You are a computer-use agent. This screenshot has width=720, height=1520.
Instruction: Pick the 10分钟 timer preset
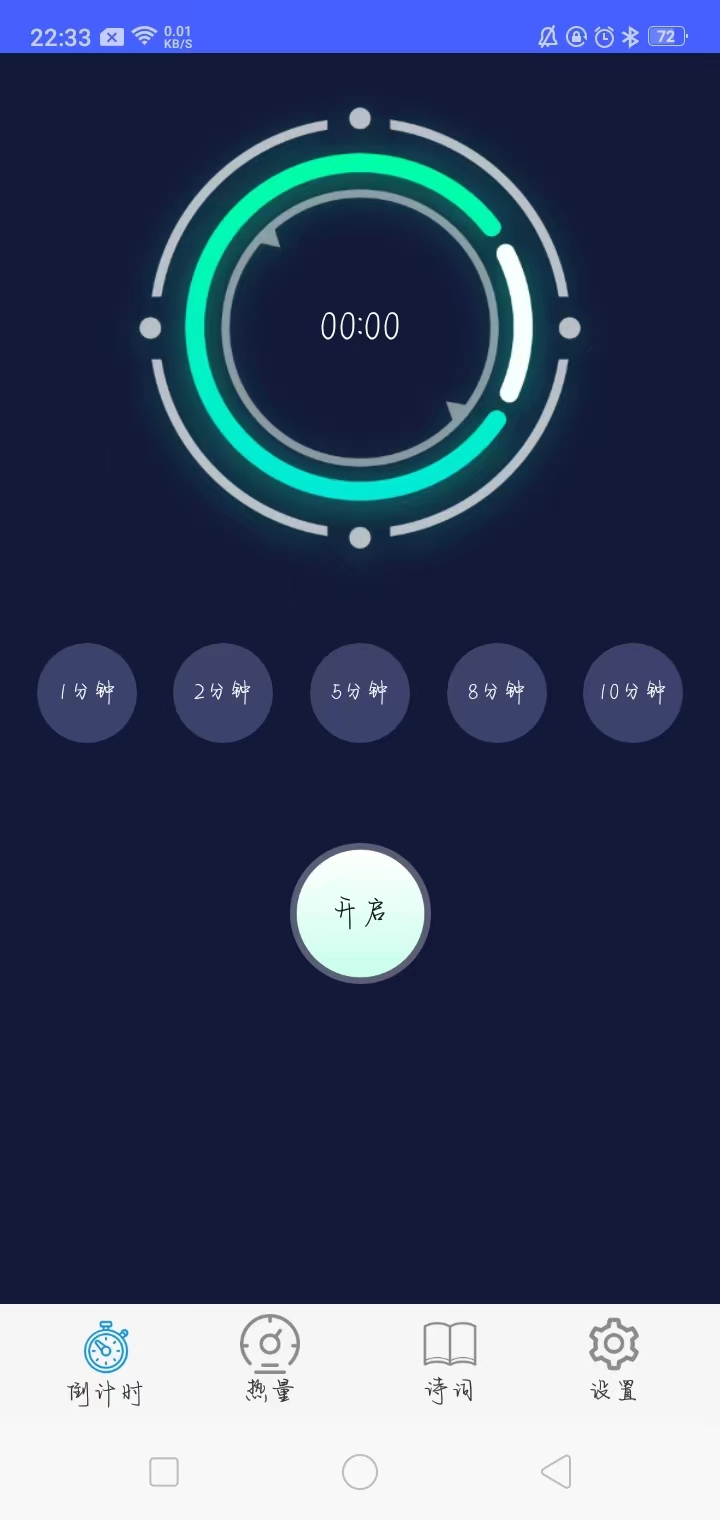632,692
